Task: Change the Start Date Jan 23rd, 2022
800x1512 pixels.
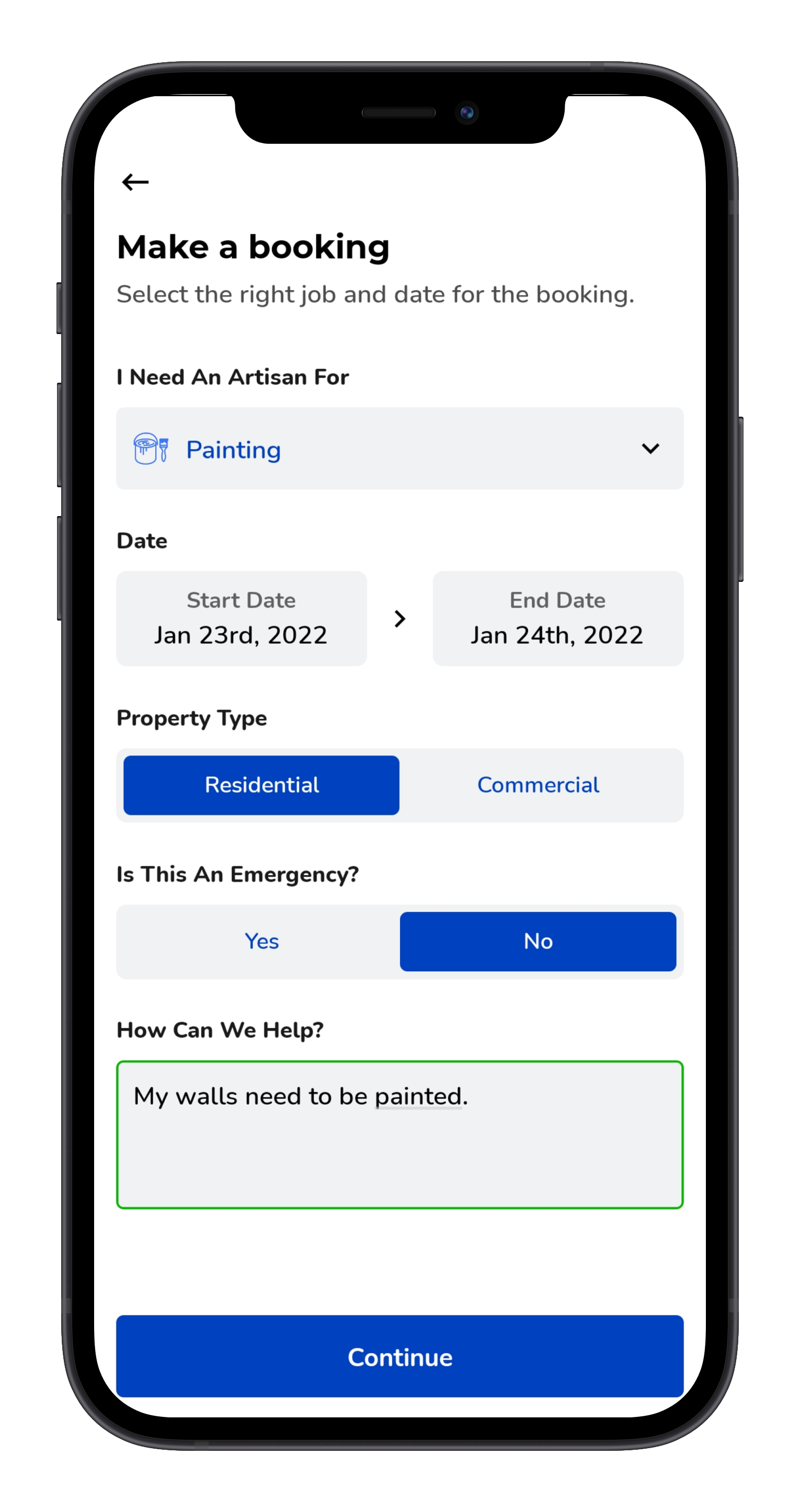Action: coord(241,618)
